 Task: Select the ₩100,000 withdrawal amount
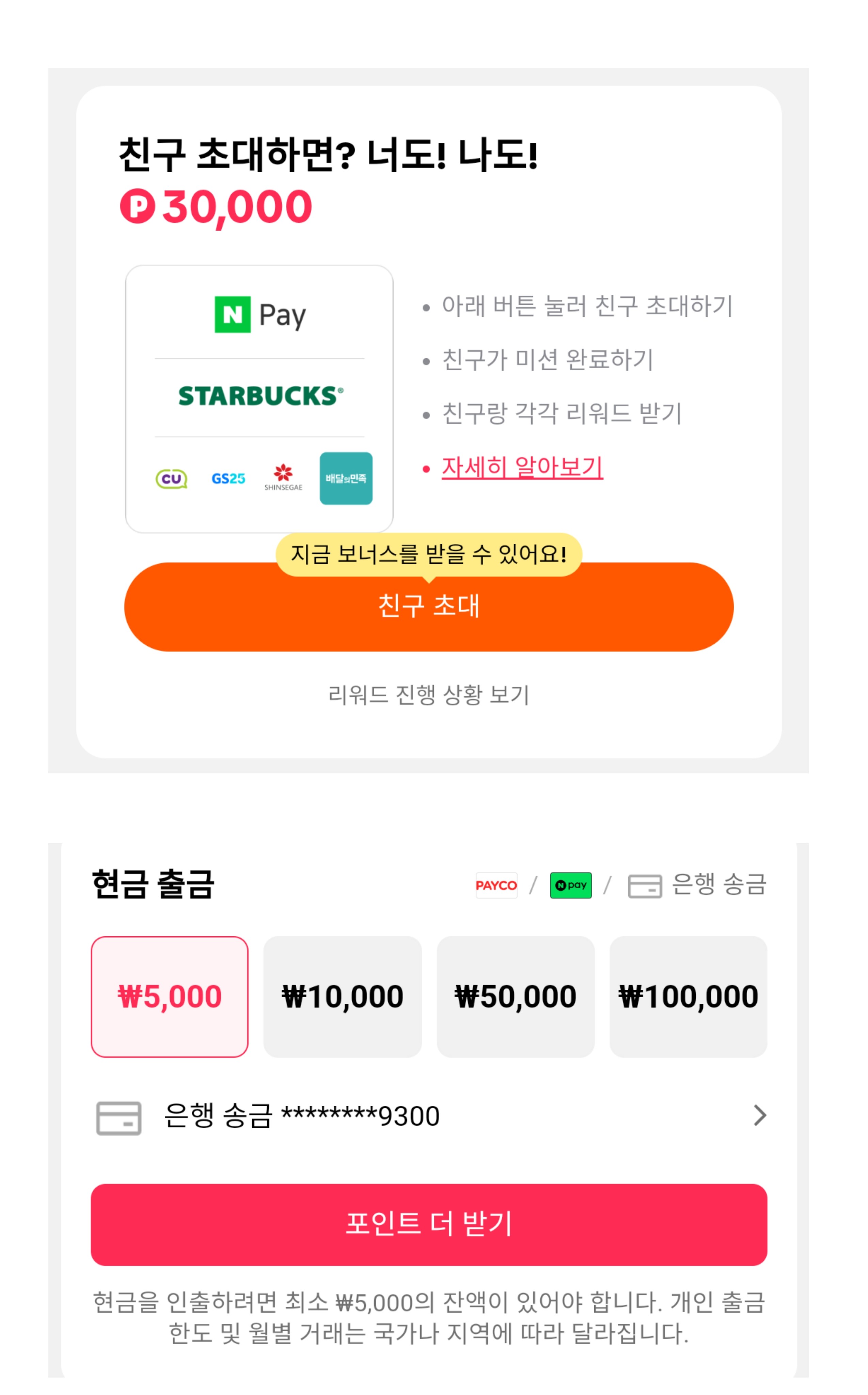click(x=688, y=997)
